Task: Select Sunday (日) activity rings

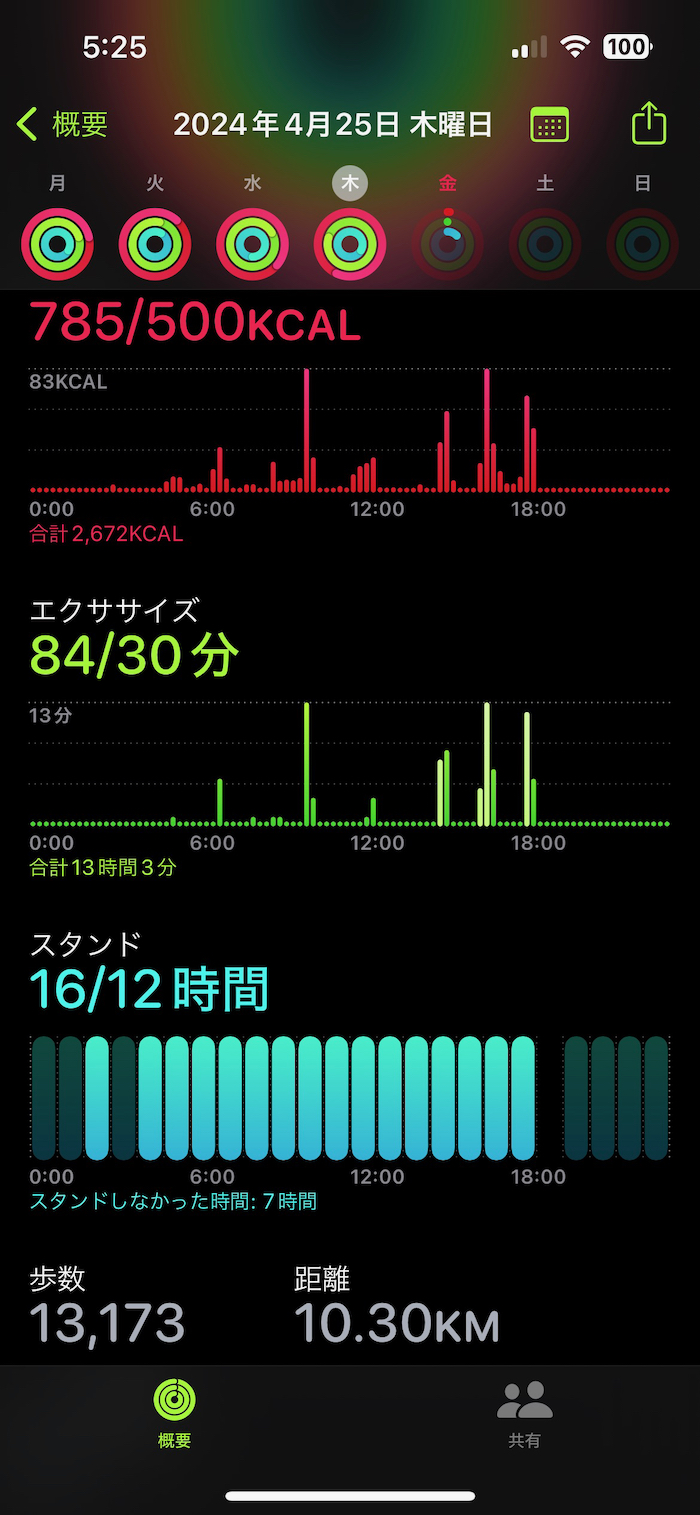Action: (643, 243)
